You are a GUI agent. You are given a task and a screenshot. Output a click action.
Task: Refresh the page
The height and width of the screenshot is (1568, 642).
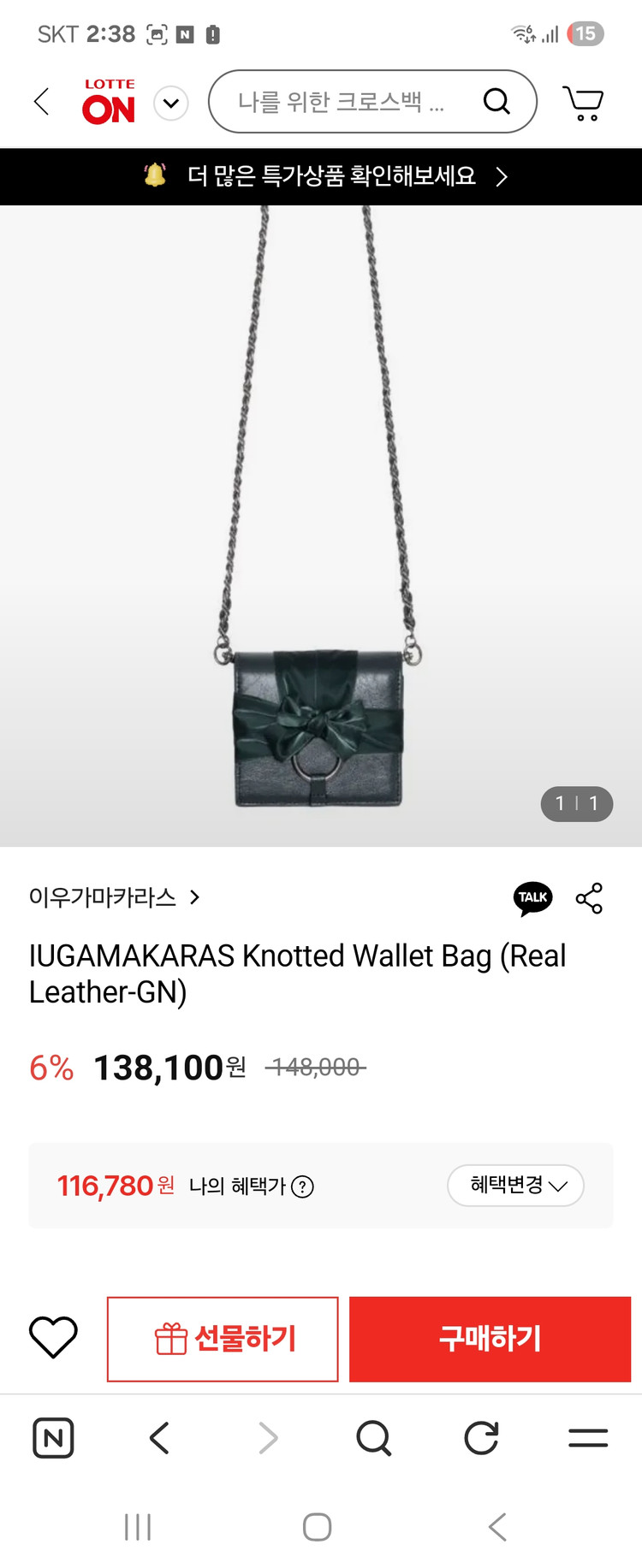[x=481, y=1438]
